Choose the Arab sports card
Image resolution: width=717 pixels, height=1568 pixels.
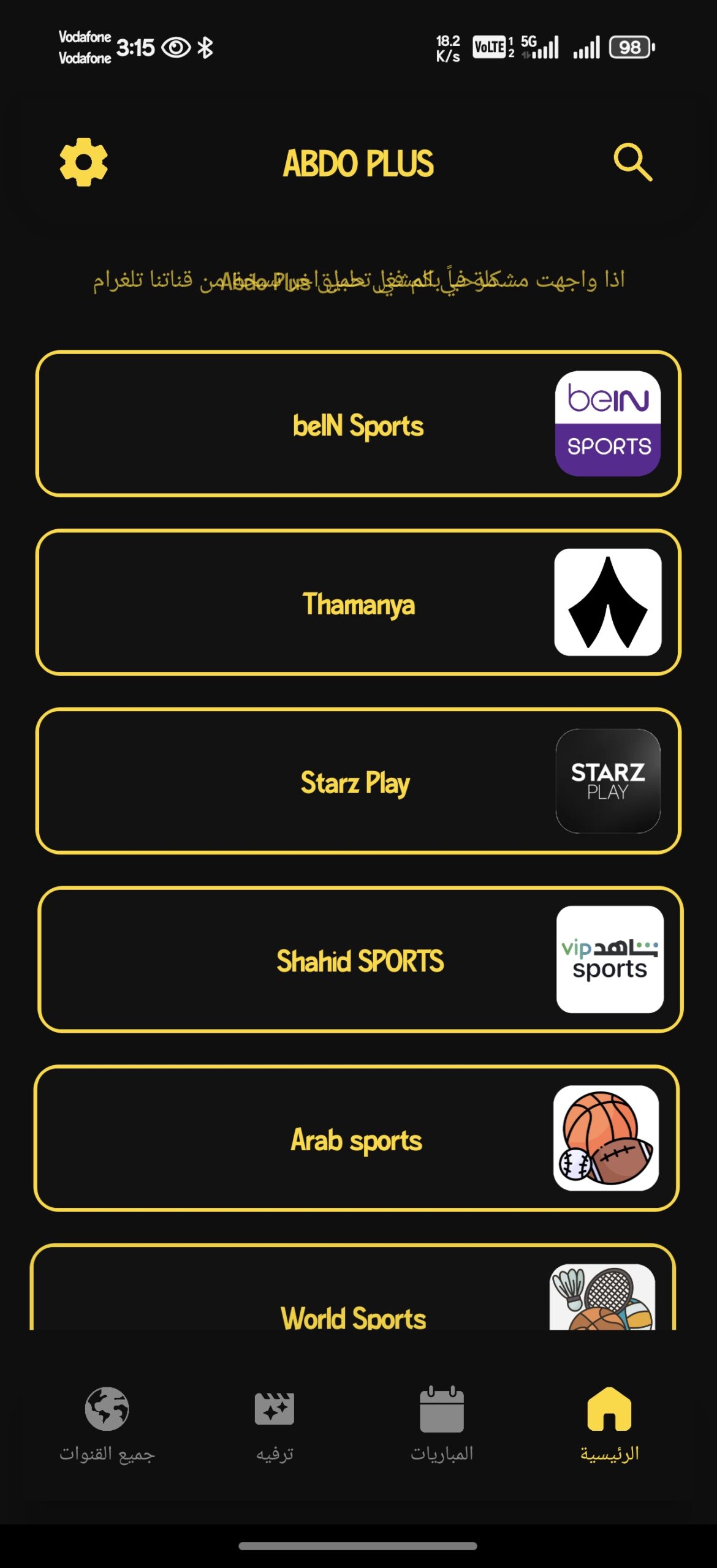click(357, 1139)
